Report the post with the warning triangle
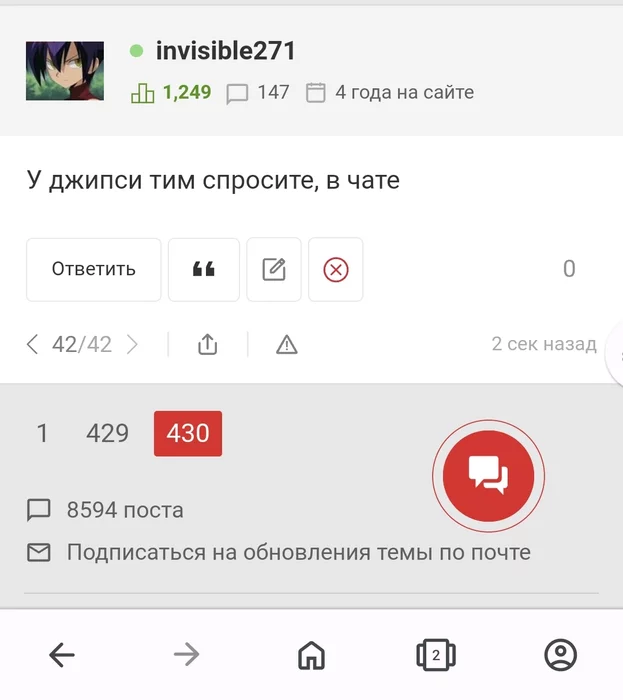Screen dimensions: 623x700 287,345
